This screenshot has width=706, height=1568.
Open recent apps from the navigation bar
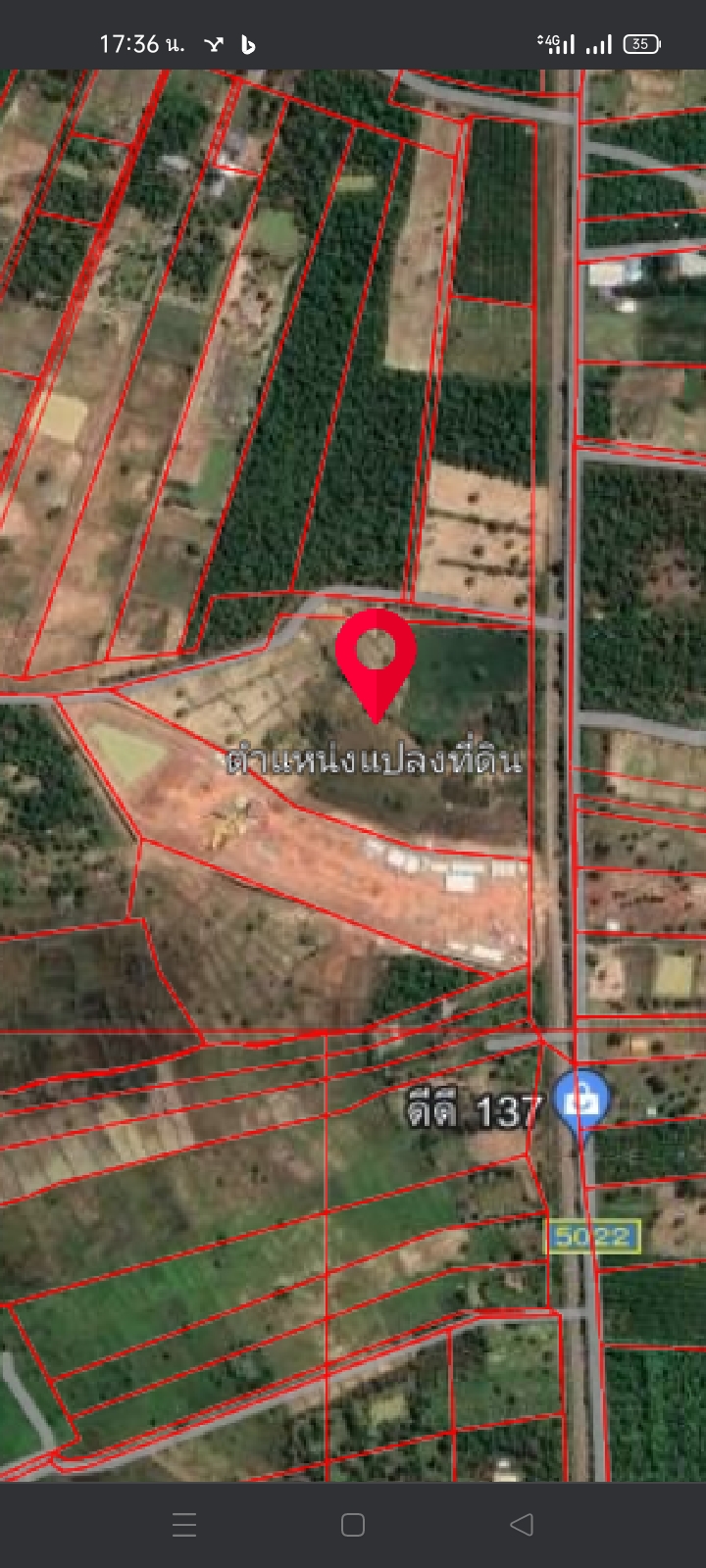click(x=184, y=1524)
